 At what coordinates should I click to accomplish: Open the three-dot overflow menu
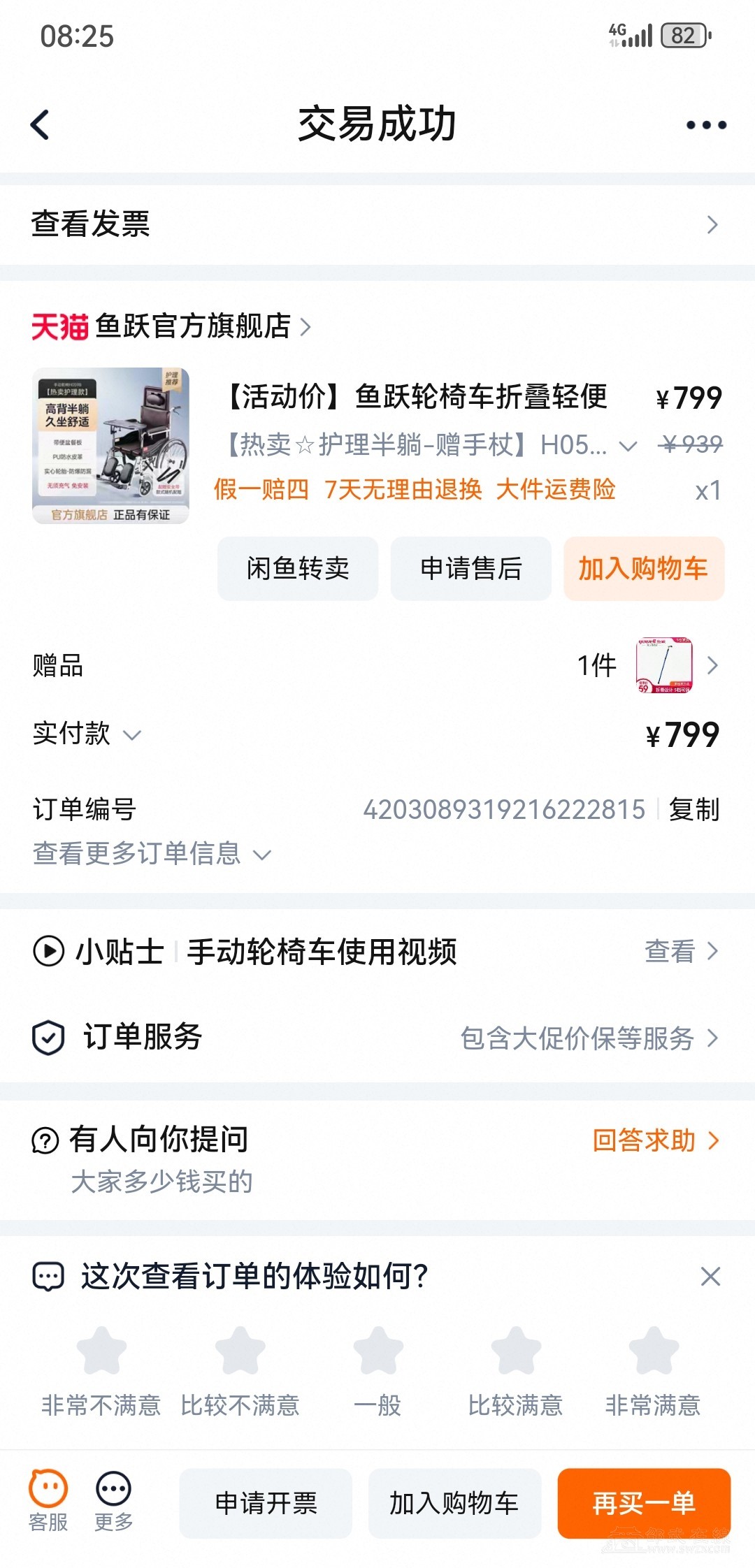[x=706, y=125]
